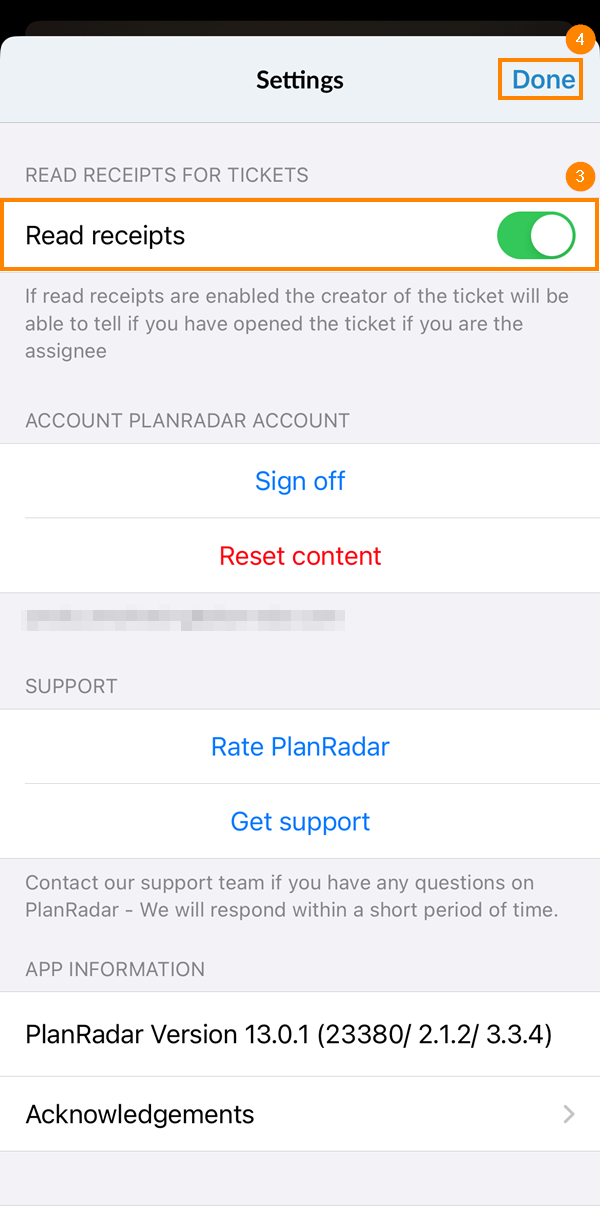Tap Get support
600x1224 pixels.
click(x=300, y=822)
